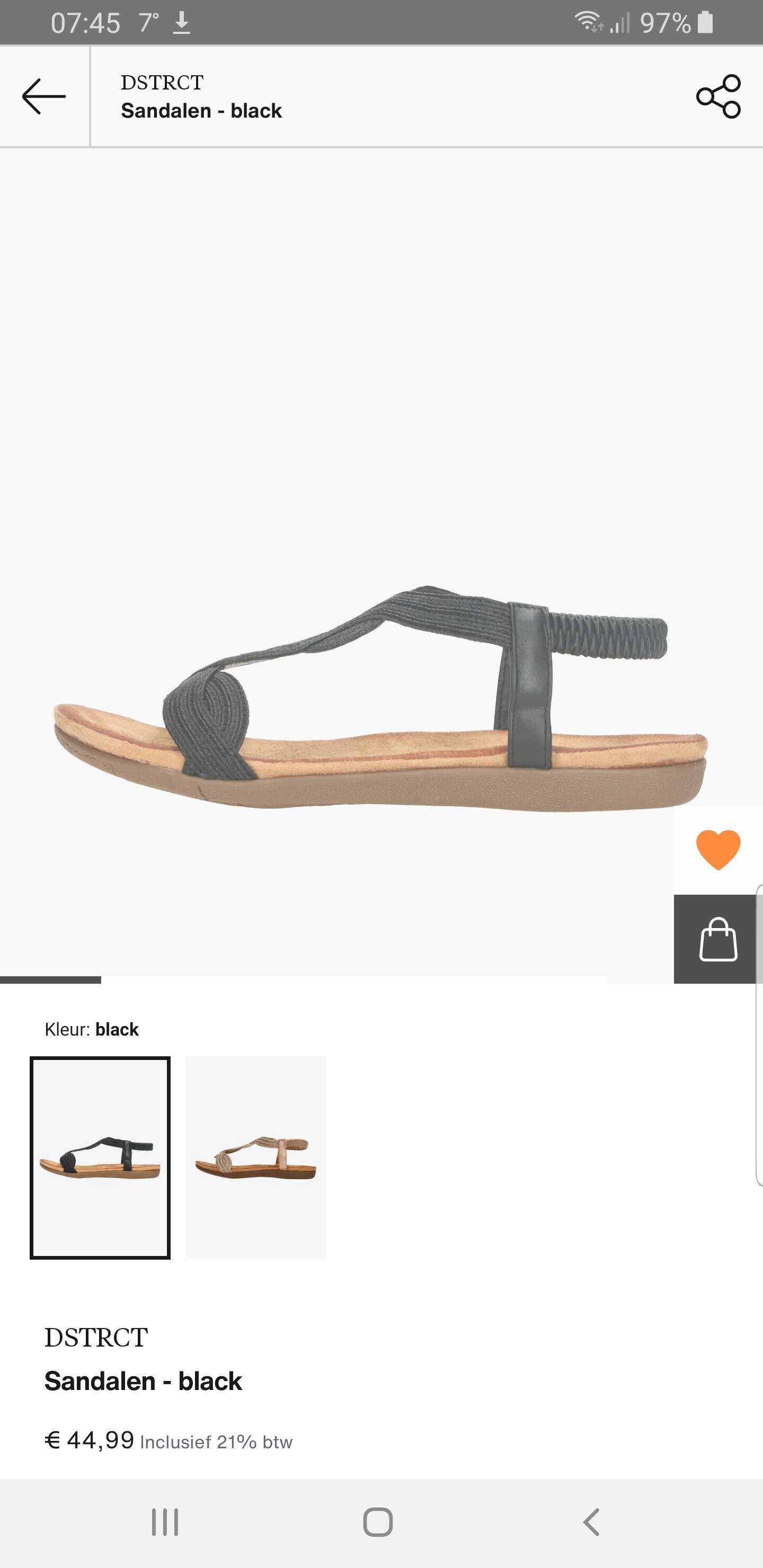
Task: Open recent apps from navigation bar
Action: [165, 1522]
